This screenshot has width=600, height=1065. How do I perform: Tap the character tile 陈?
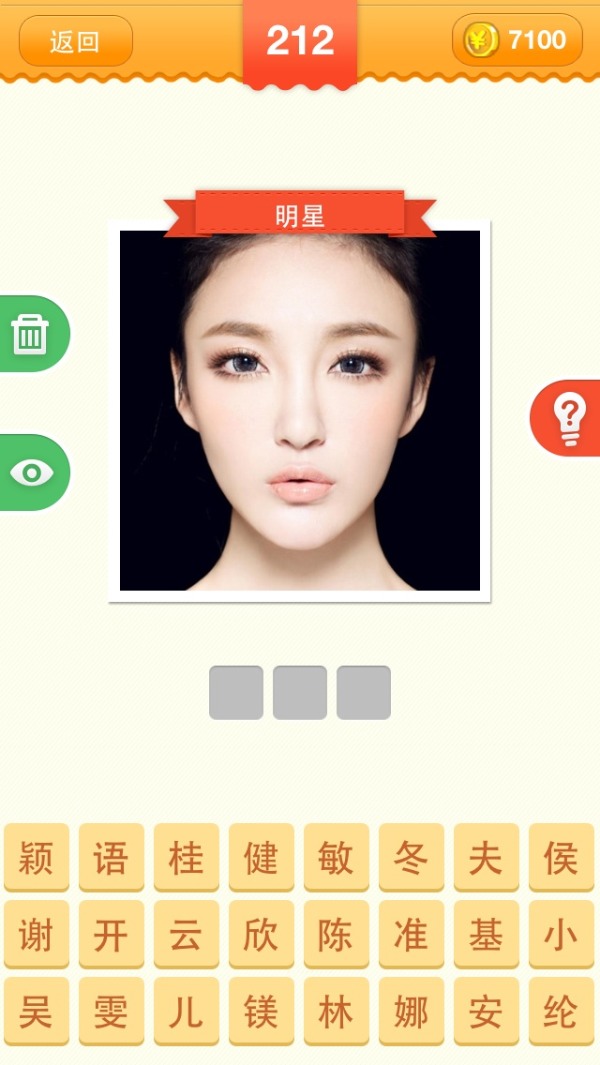(336, 934)
